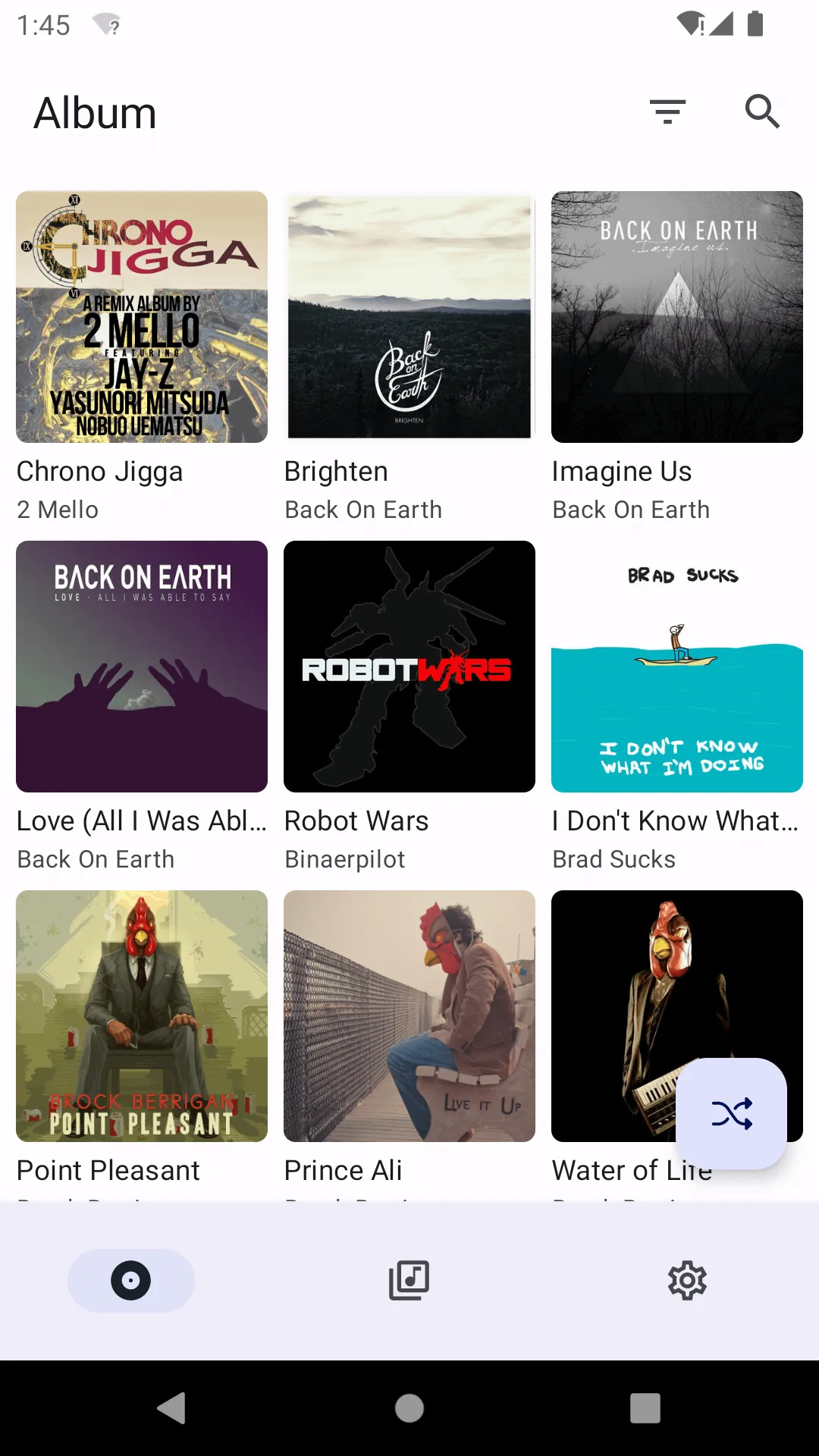The image size is (819, 1456).
Task: Open the Point Pleasant album
Action: [141, 1015]
